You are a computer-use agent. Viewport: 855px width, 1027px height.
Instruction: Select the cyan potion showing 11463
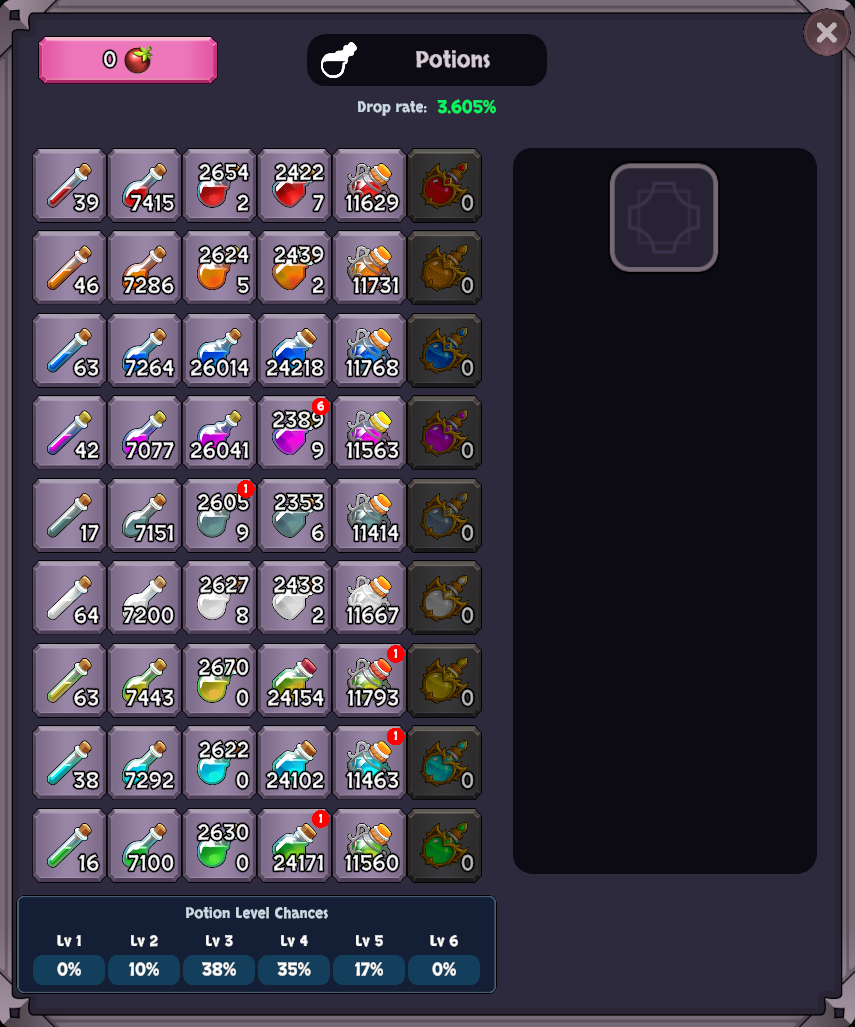[x=370, y=763]
